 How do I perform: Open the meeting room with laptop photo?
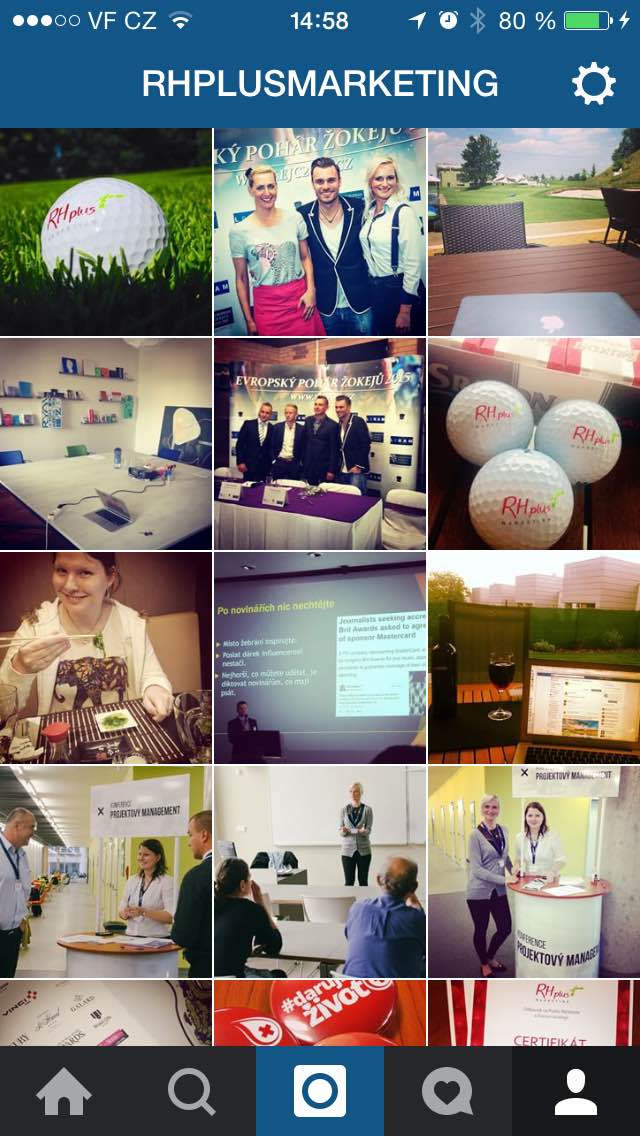105,444
